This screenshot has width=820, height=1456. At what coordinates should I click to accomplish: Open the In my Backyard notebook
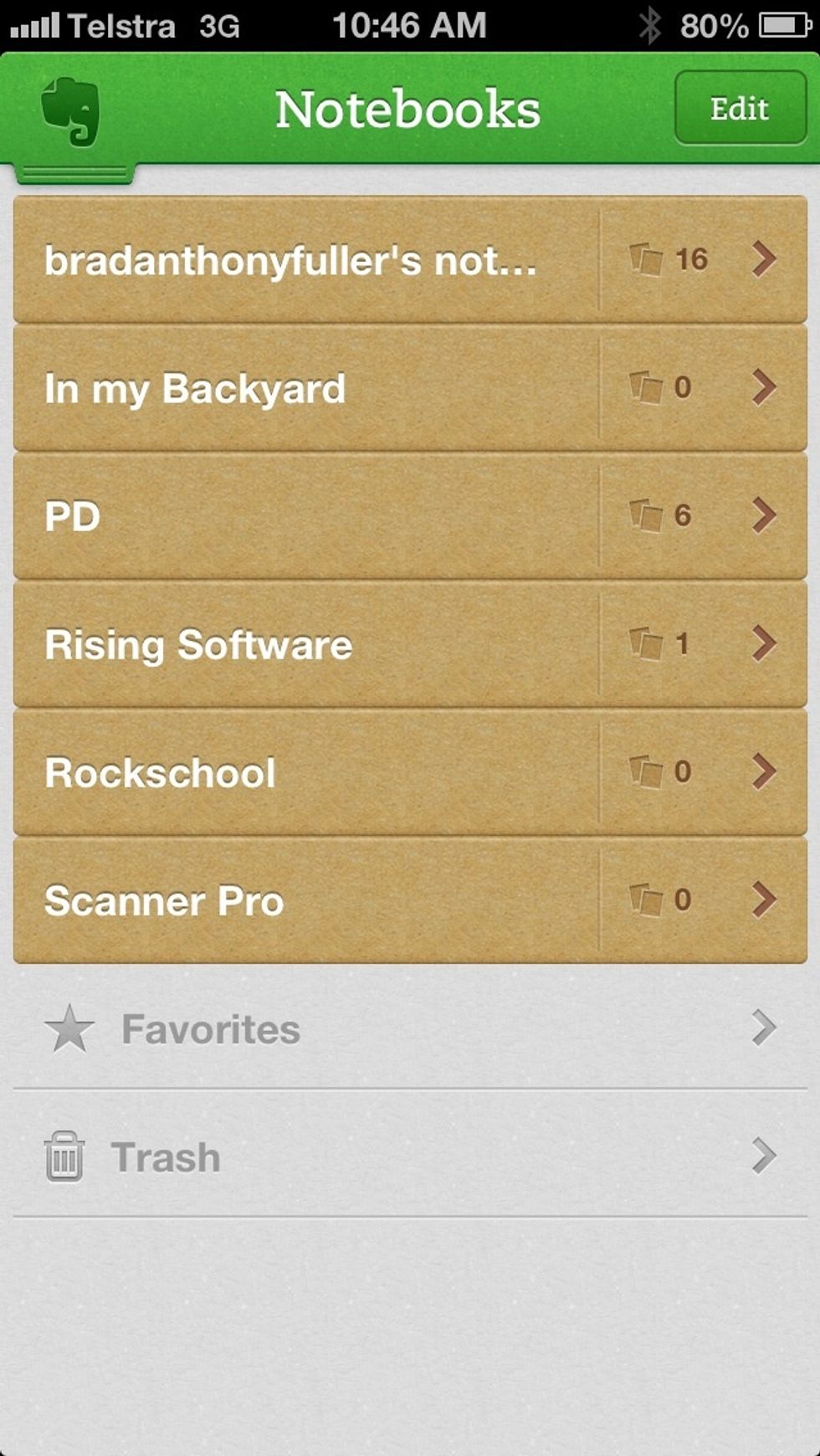point(410,387)
